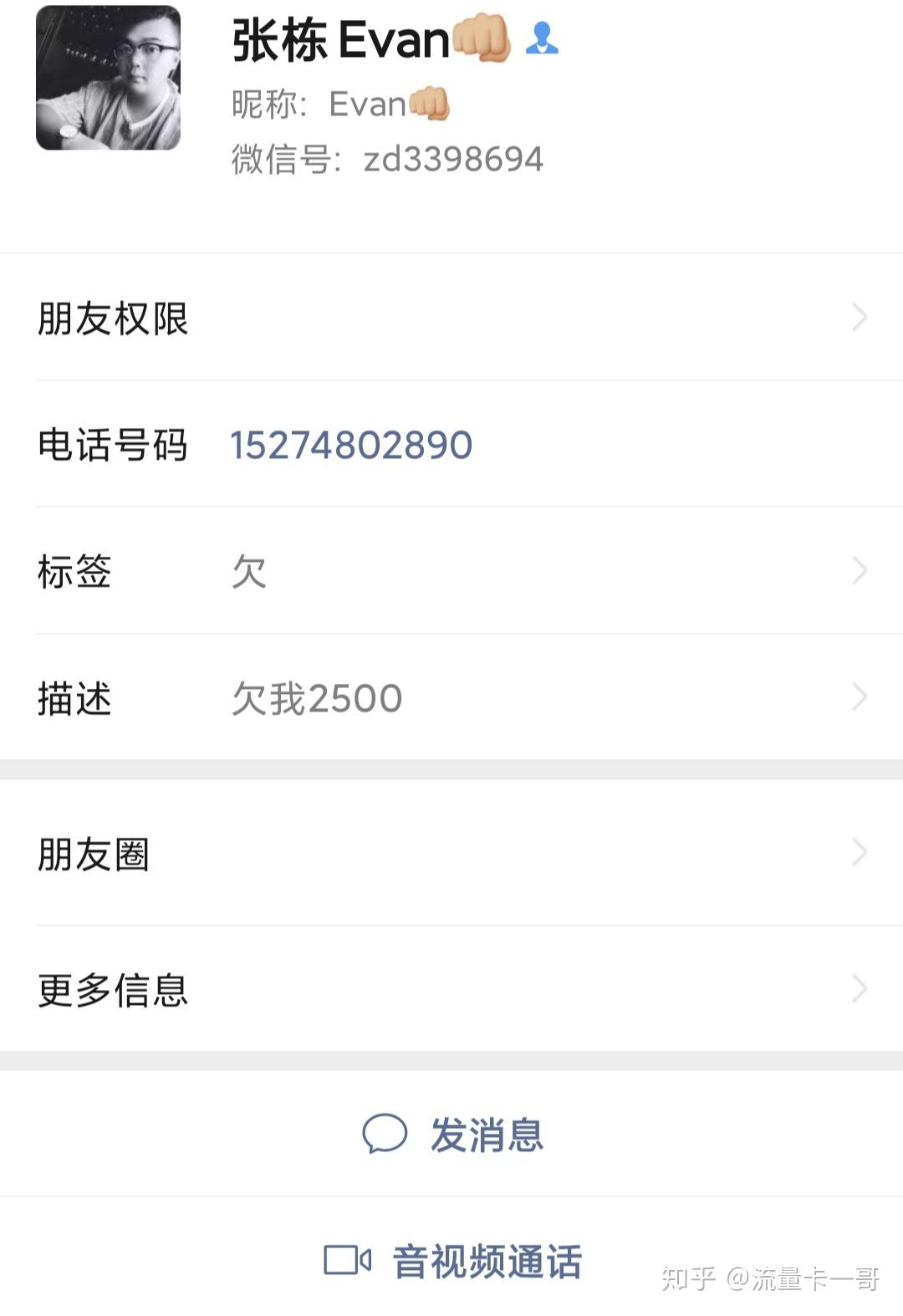This screenshot has width=903, height=1316.
Task: Show 更多信息 about the contact
Action: pyautogui.click(x=451, y=989)
